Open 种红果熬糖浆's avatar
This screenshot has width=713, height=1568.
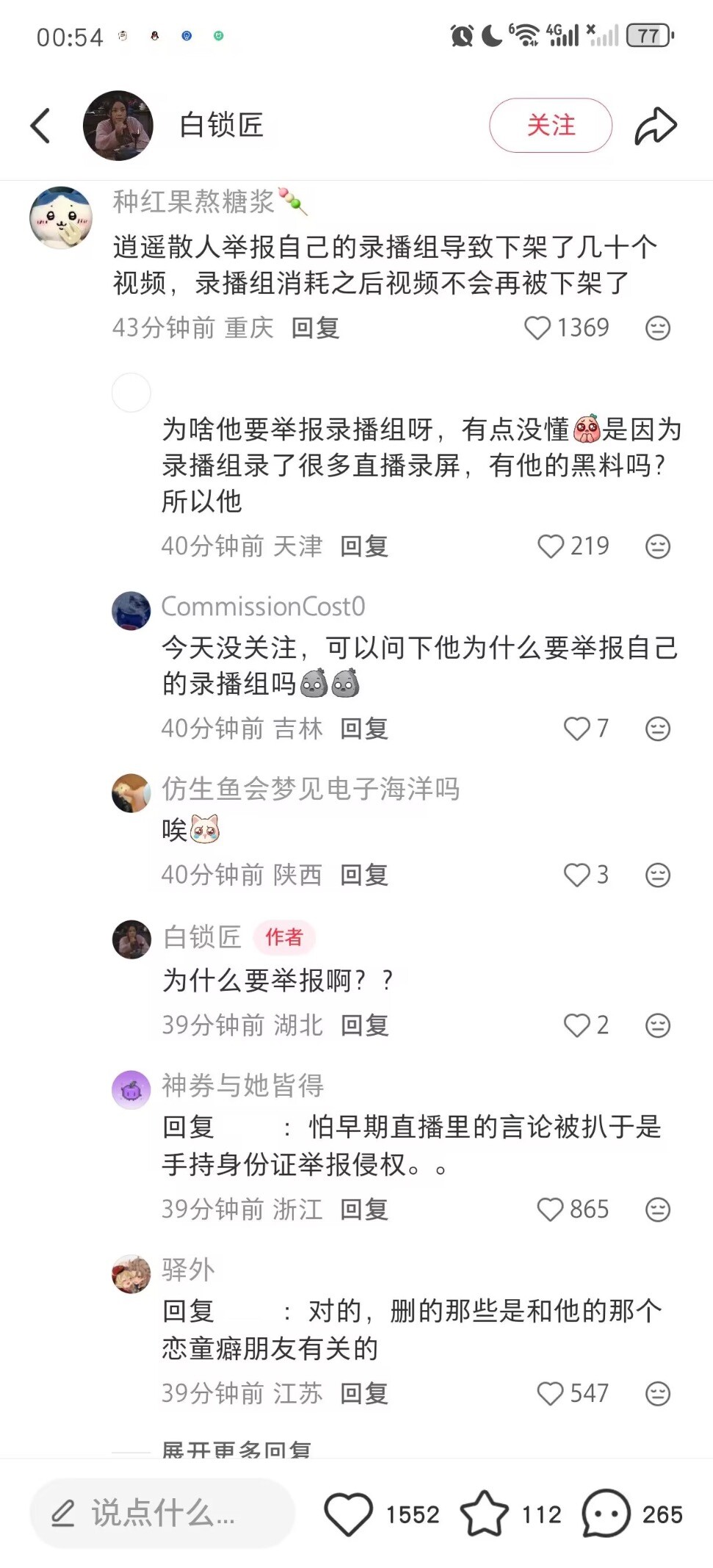[x=61, y=218]
